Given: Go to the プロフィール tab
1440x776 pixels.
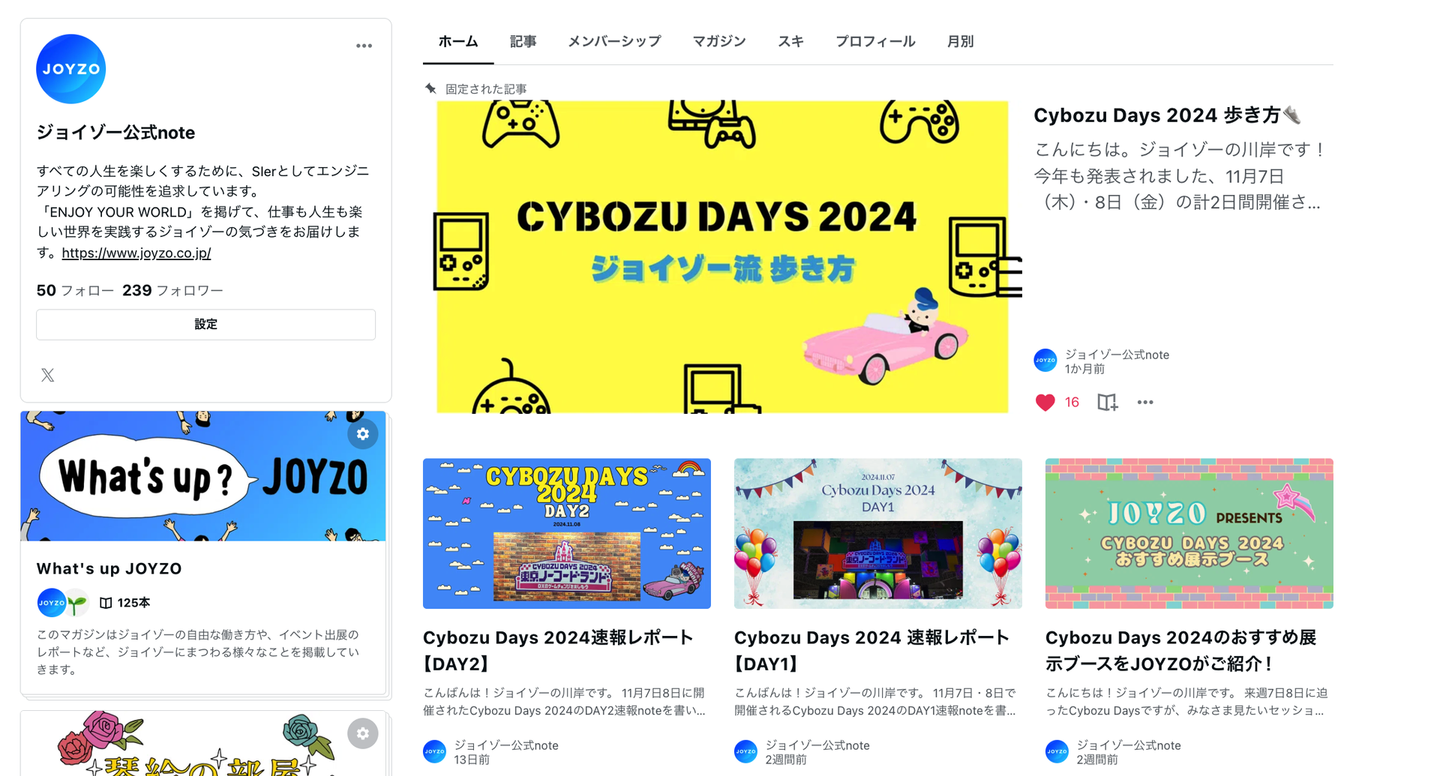Looking at the screenshot, I should point(875,41).
